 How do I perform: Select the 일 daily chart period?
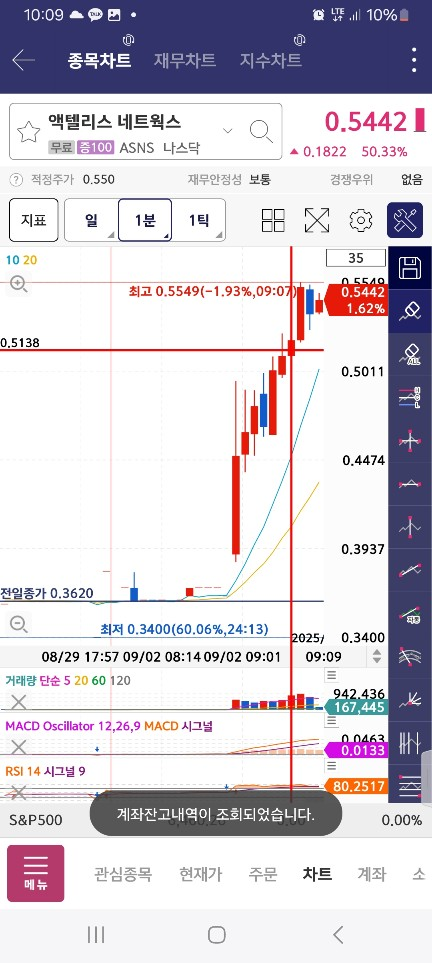(92, 220)
